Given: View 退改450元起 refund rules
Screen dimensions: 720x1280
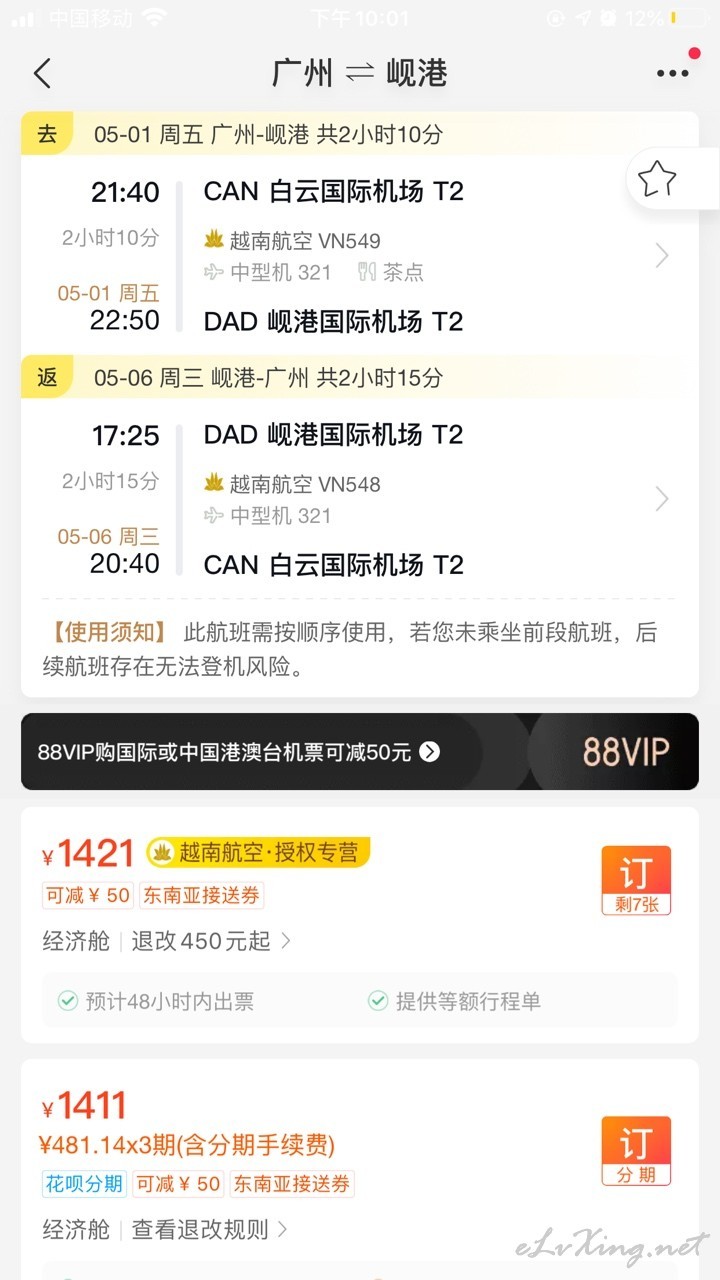Looking at the screenshot, I should [x=212, y=941].
